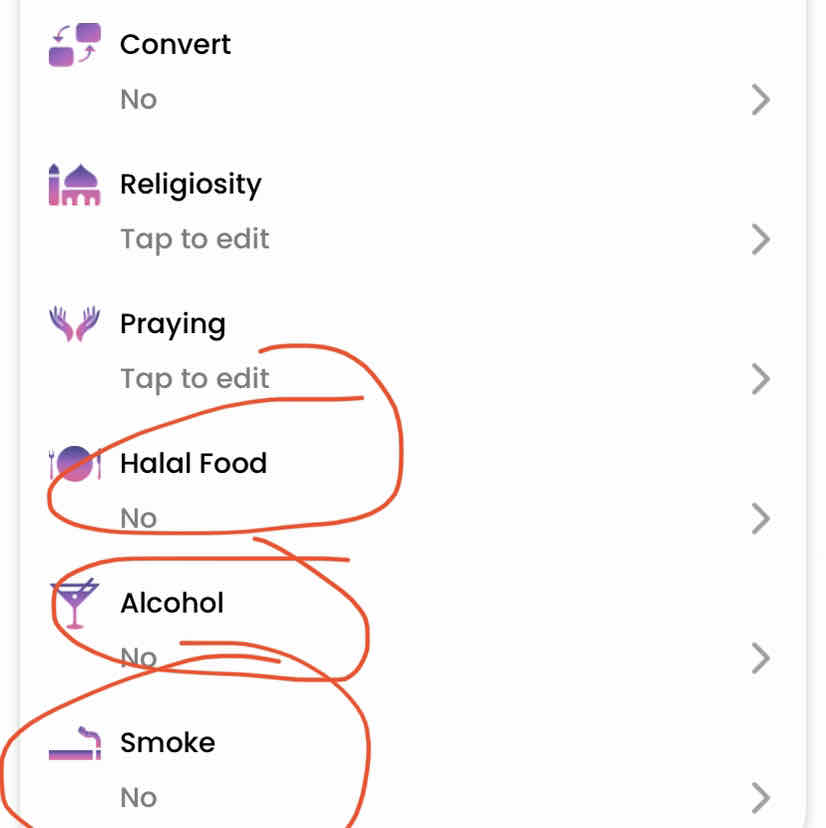Edit the Smoke setting
Viewport: 826px width, 828px height.
pyautogui.click(x=400, y=770)
